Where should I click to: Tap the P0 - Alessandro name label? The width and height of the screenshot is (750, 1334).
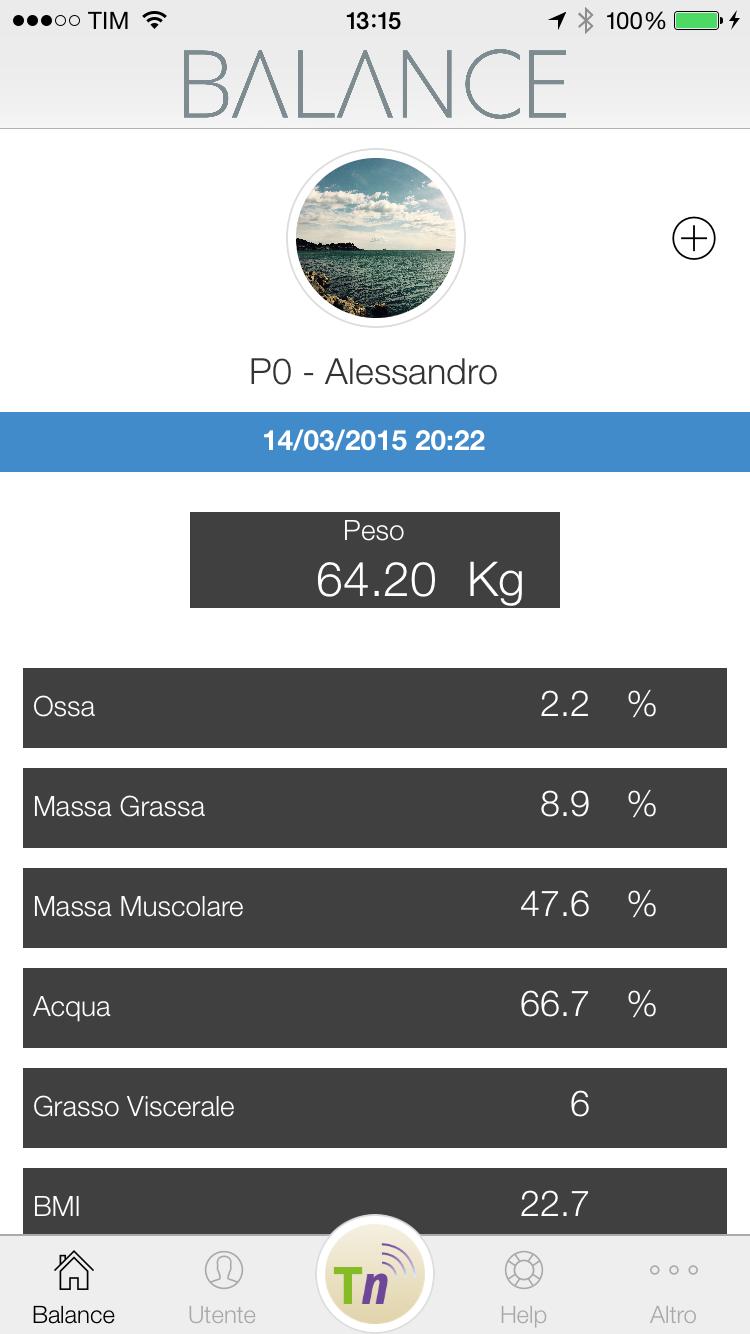(x=375, y=371)
